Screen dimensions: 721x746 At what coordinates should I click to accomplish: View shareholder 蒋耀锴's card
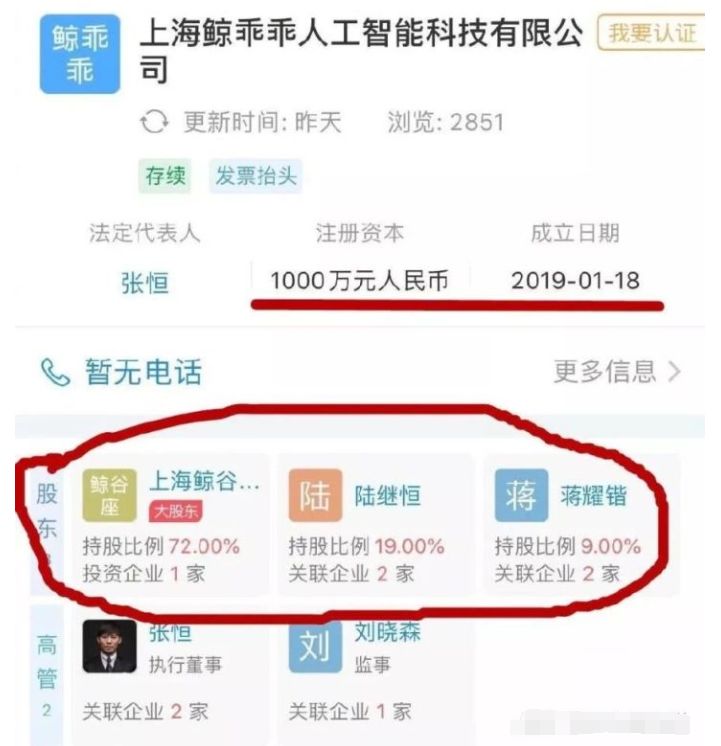580,523
